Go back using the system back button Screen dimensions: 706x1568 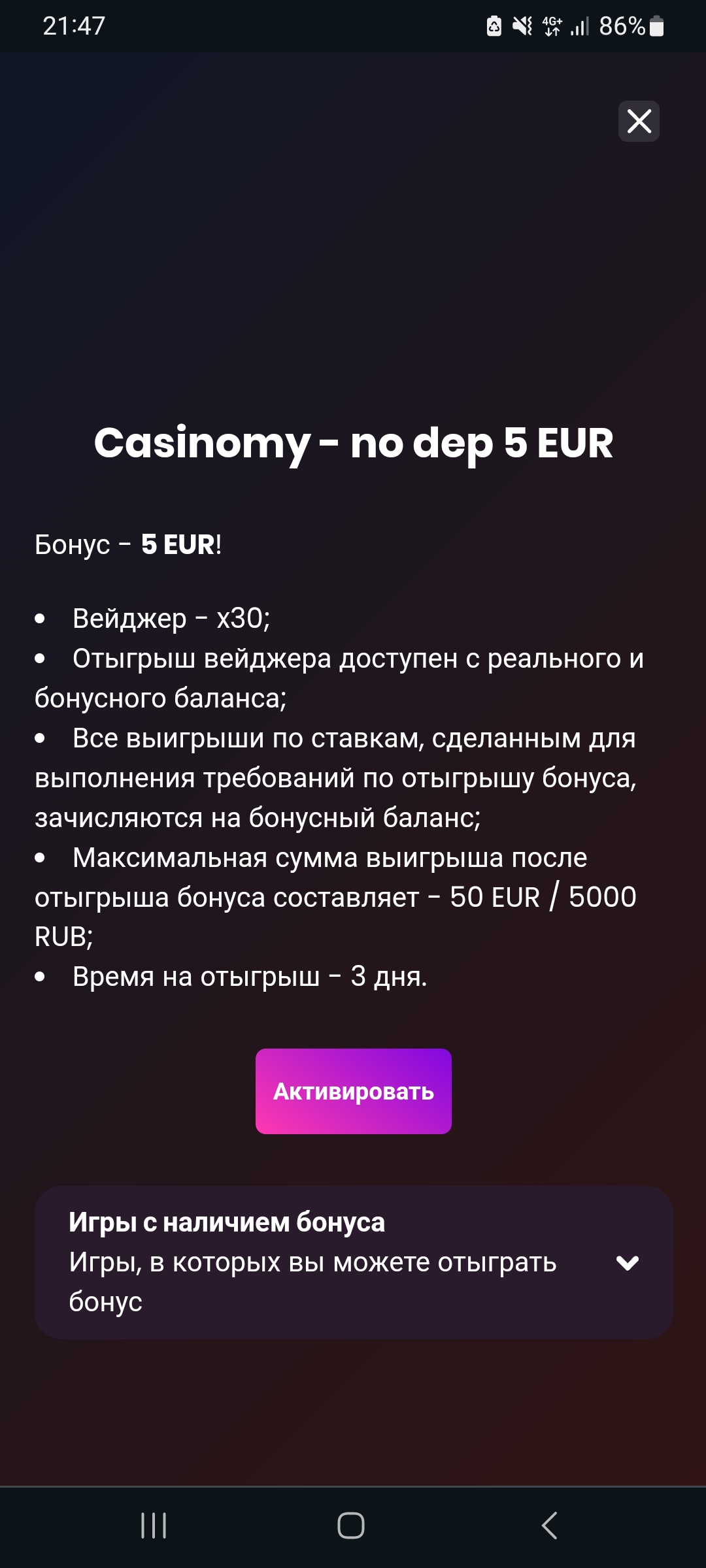pyautogui.click(x=550, y=1526)
